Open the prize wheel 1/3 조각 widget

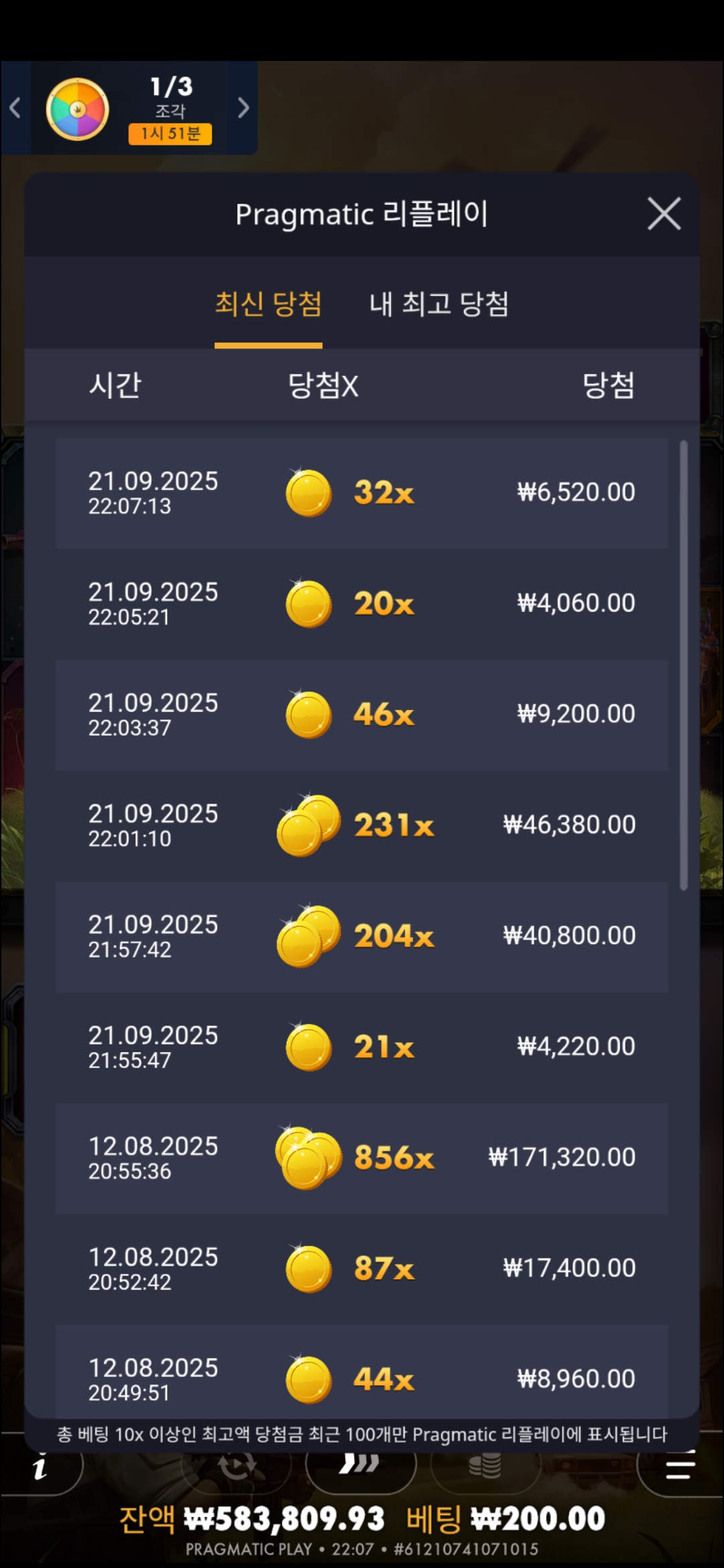[127, 109]
